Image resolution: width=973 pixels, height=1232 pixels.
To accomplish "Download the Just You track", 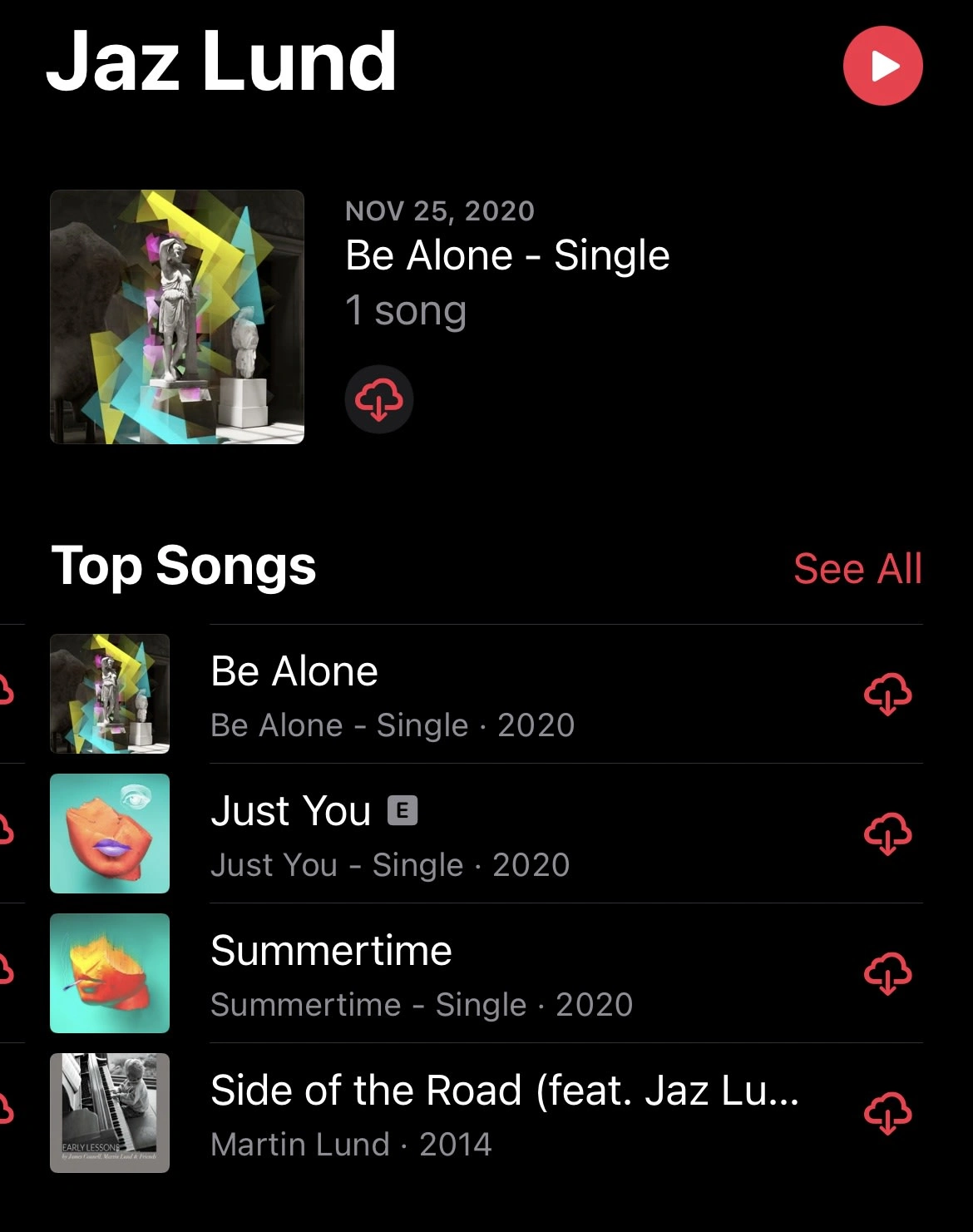I will tap(888, 836).
